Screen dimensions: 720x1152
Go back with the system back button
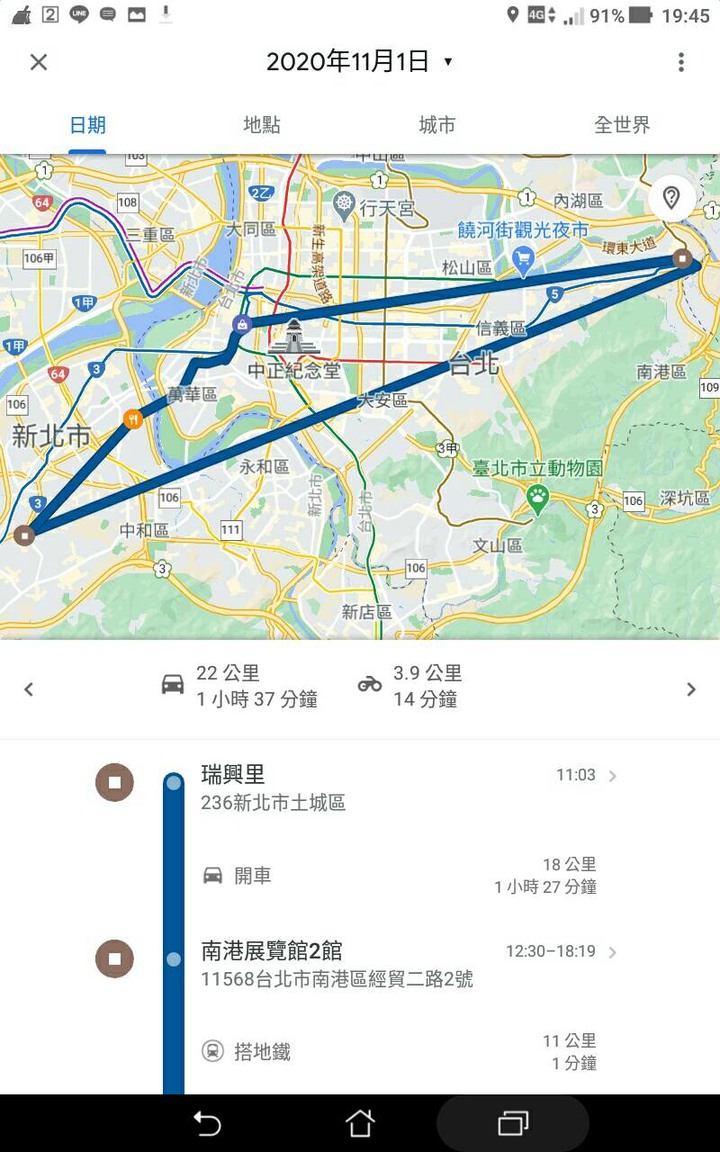[x=207, y=1123]
